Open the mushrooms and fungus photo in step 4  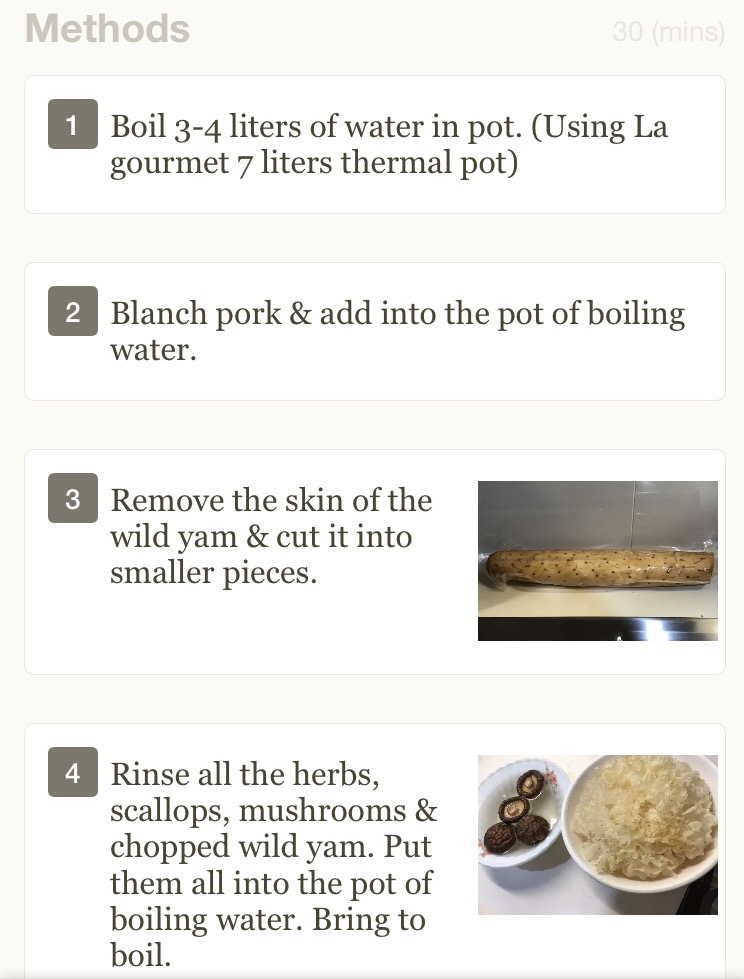coord(597,835)
